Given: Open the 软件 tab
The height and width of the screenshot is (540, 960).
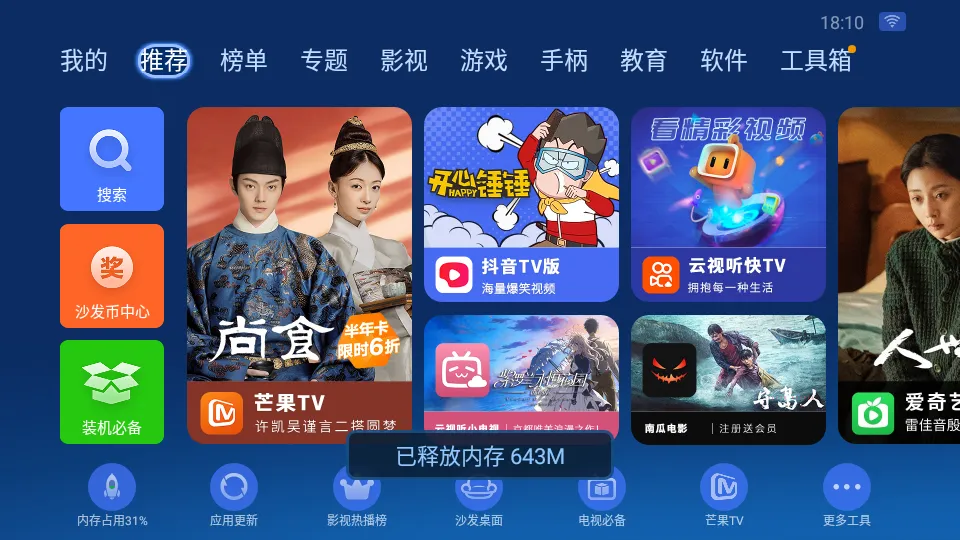Looking at the screenshot, I should tap(723, 60).
